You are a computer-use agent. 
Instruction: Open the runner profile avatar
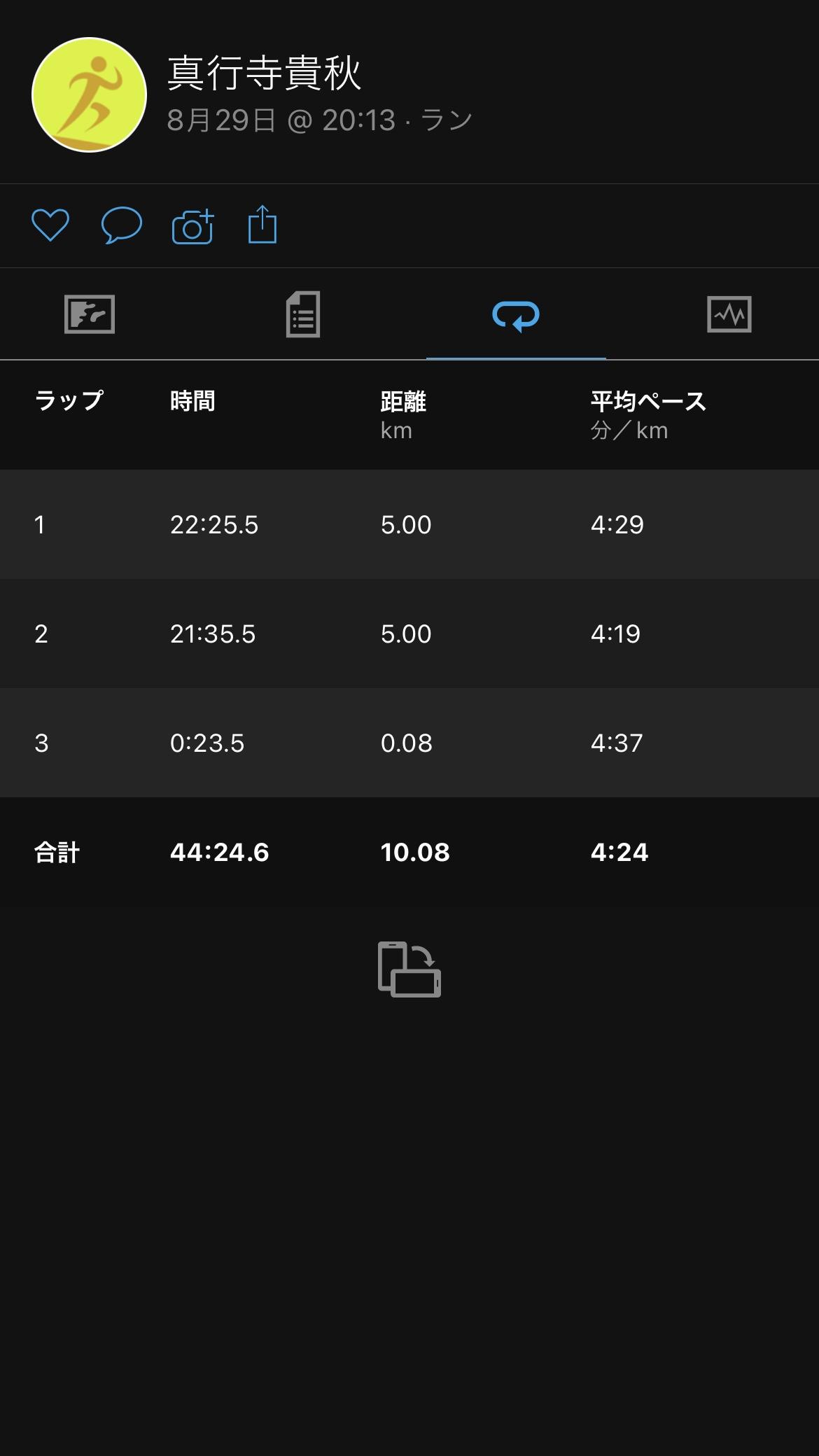pos(90,94)
